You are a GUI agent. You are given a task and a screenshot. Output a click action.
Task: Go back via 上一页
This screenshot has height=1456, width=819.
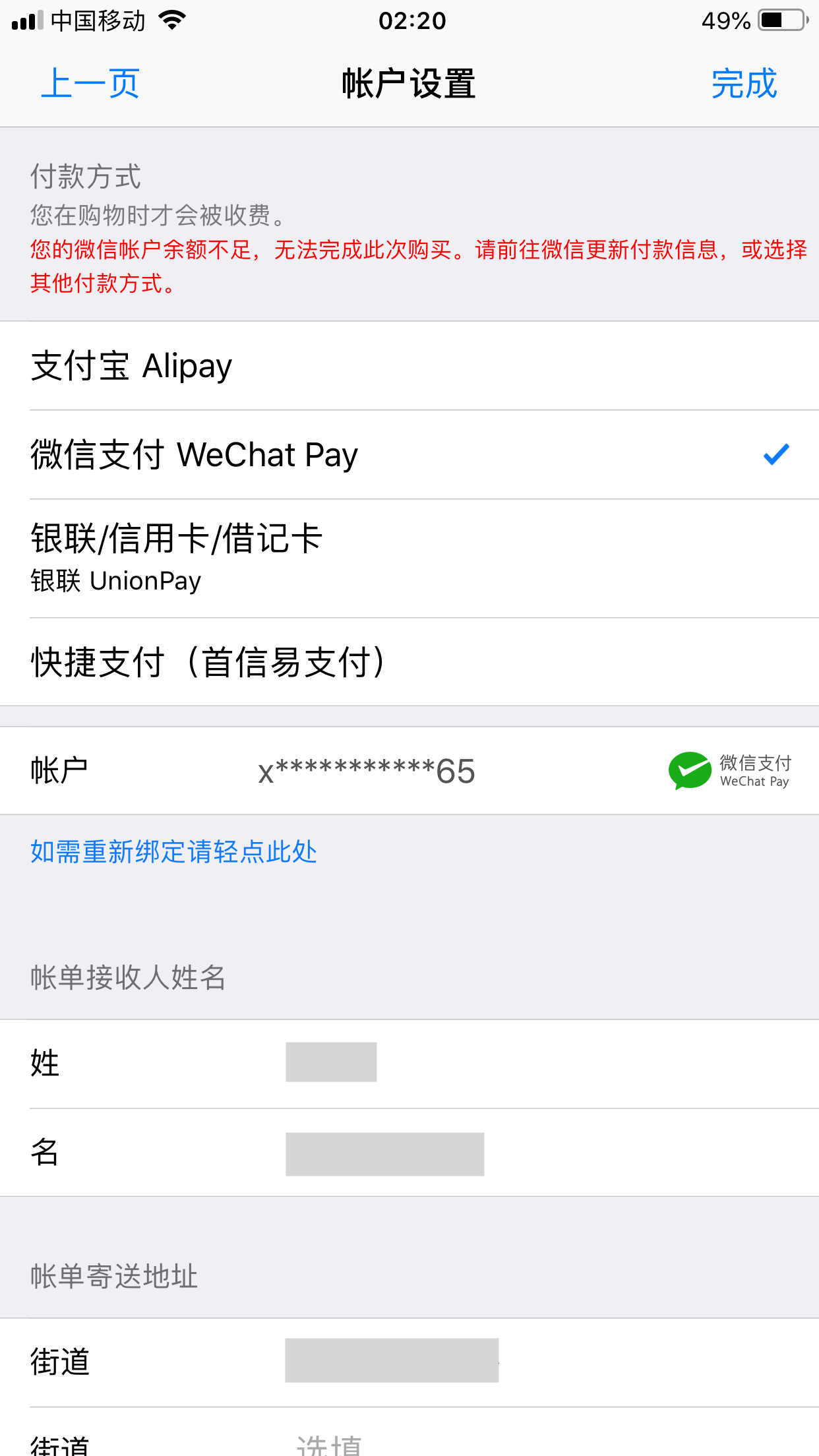(90, 84)
